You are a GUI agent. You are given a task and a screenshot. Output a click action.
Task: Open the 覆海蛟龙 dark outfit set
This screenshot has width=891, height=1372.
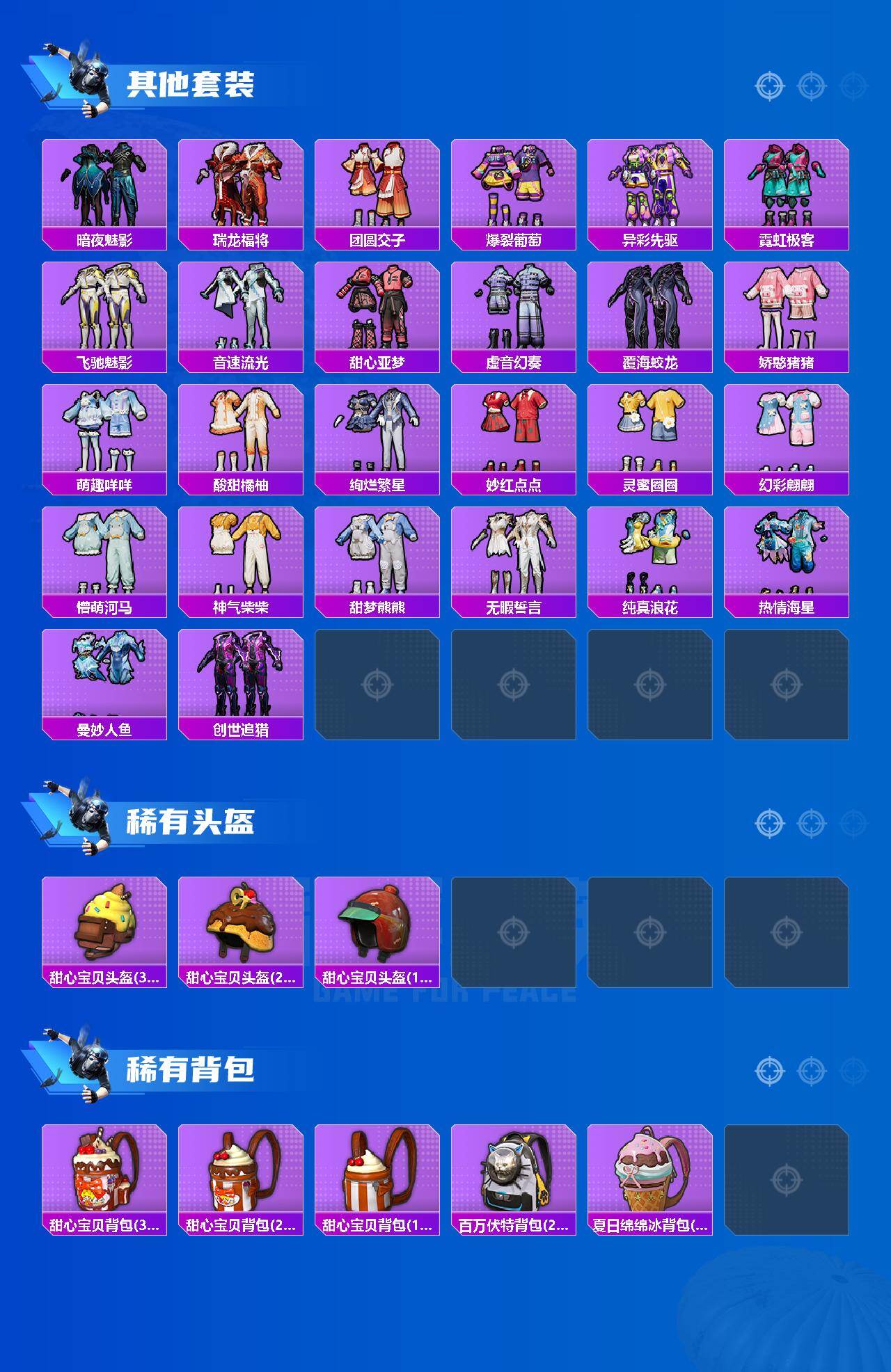tap(649, 306)
